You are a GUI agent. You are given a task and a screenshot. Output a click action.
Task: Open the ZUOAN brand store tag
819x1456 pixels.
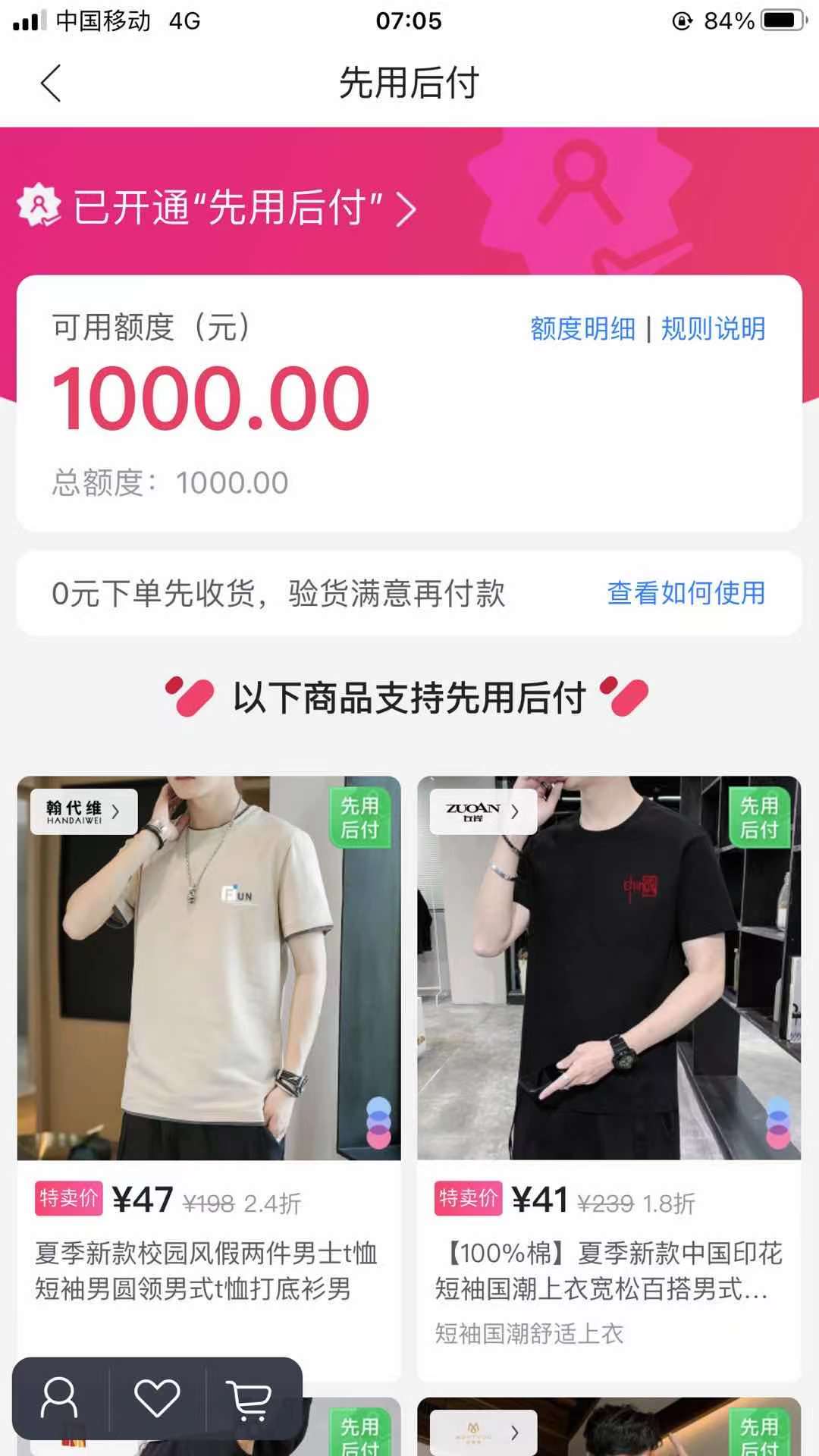click(483, 811)
